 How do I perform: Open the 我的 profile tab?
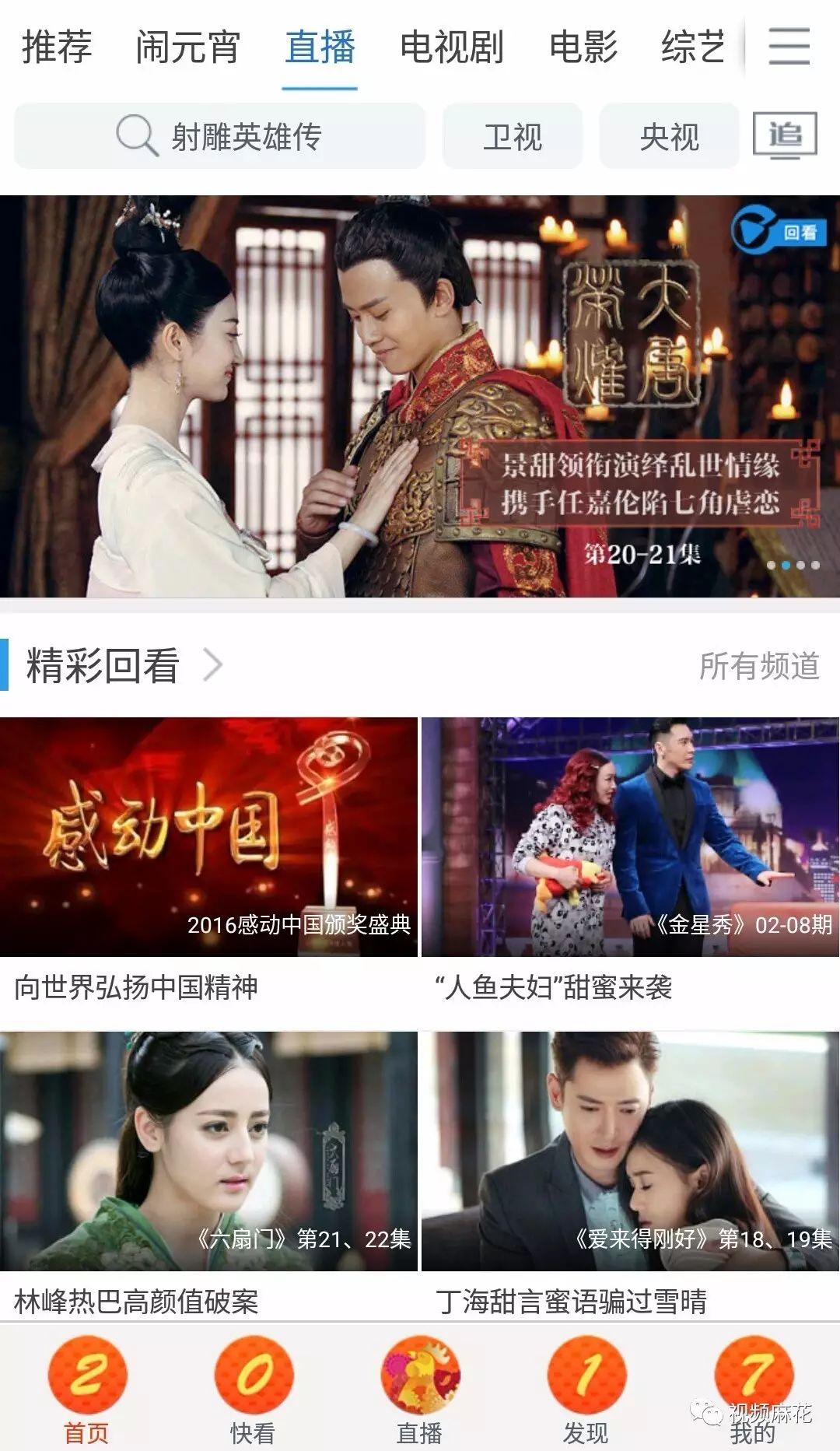(753, 1390)
